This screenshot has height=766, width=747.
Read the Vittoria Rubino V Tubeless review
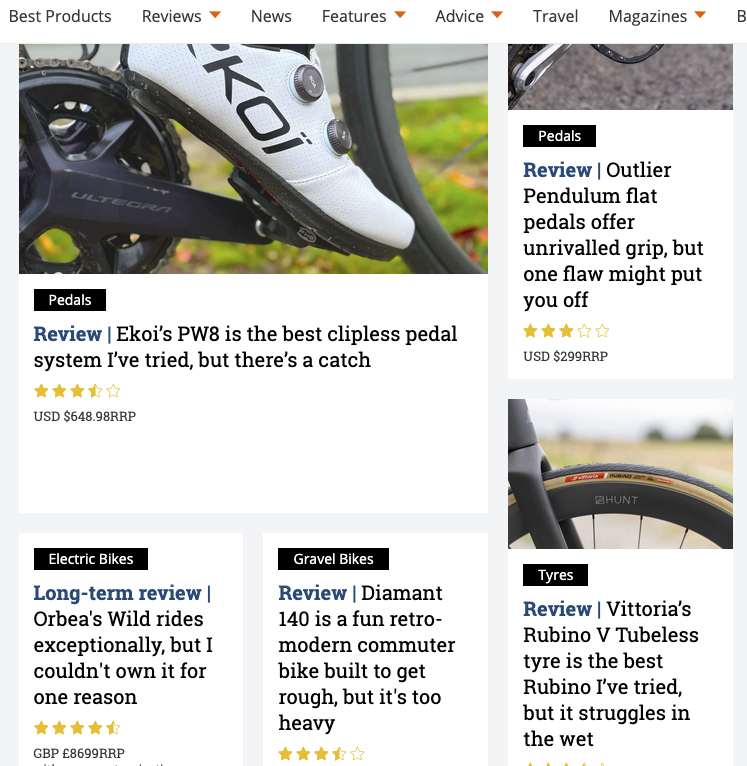pyautogui.click(x=610, y=674)
